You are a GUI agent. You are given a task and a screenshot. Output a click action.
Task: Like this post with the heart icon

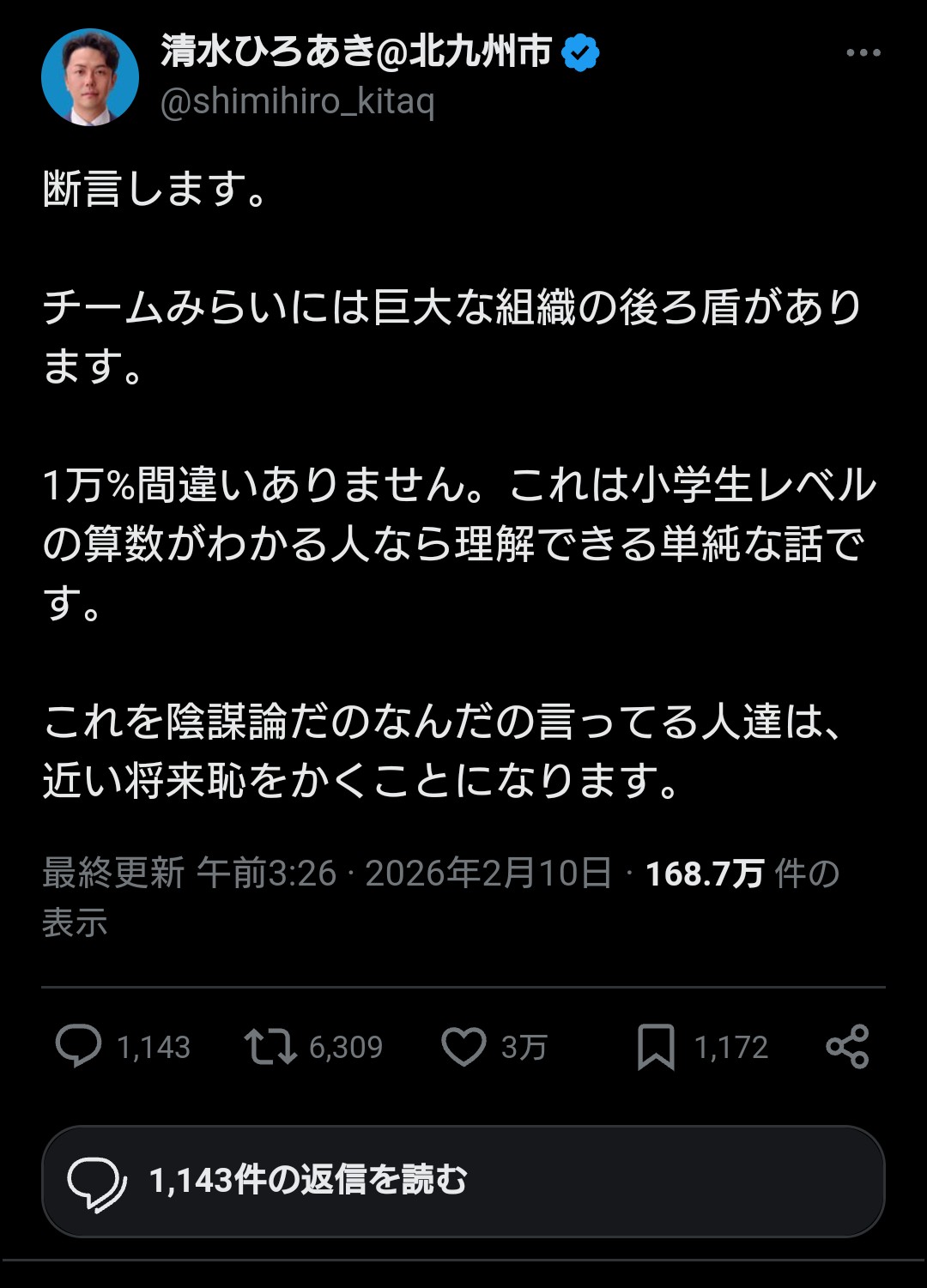463,1046
